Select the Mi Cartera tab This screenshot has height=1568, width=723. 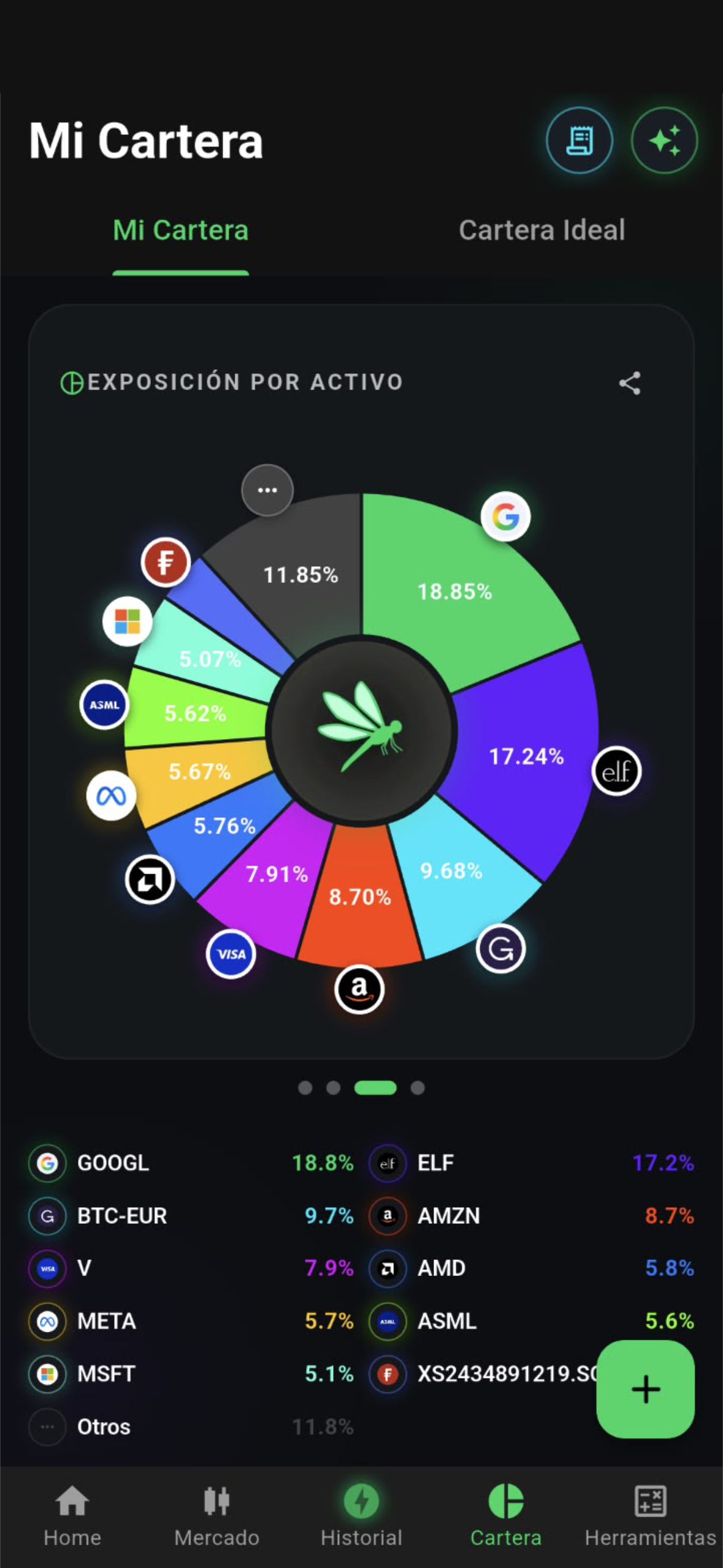[x=181, y=231]
